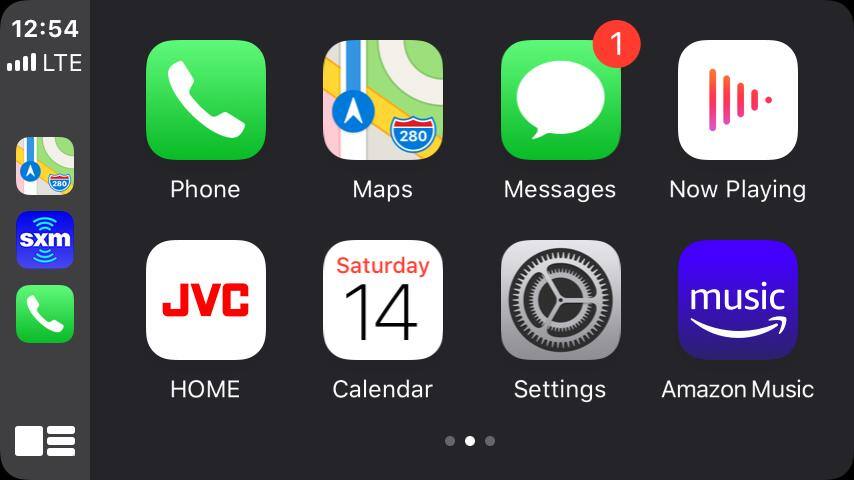Open CarPlay Settings
The height and width of the screenshot is (480, 854).
point(560,300)
